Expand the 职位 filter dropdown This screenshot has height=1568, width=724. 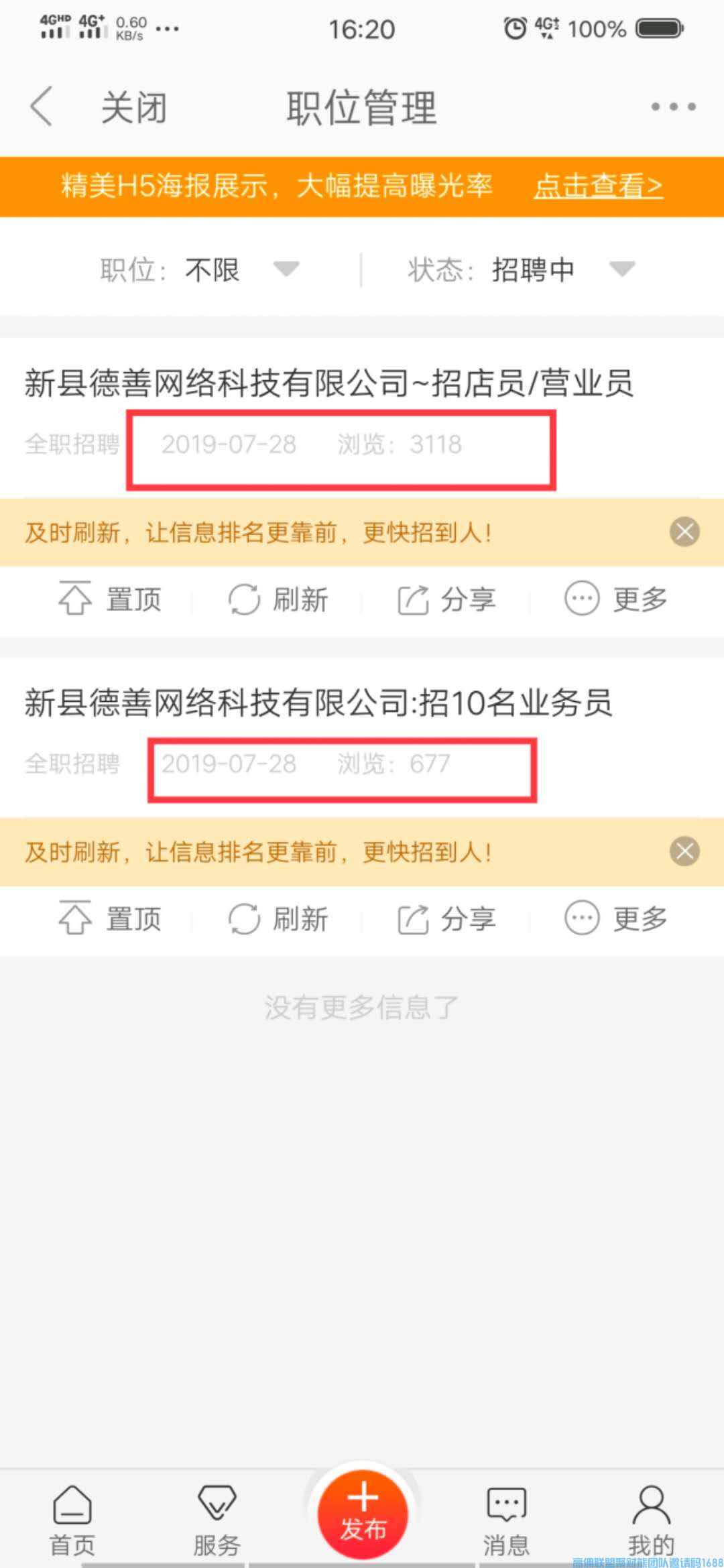200,269
